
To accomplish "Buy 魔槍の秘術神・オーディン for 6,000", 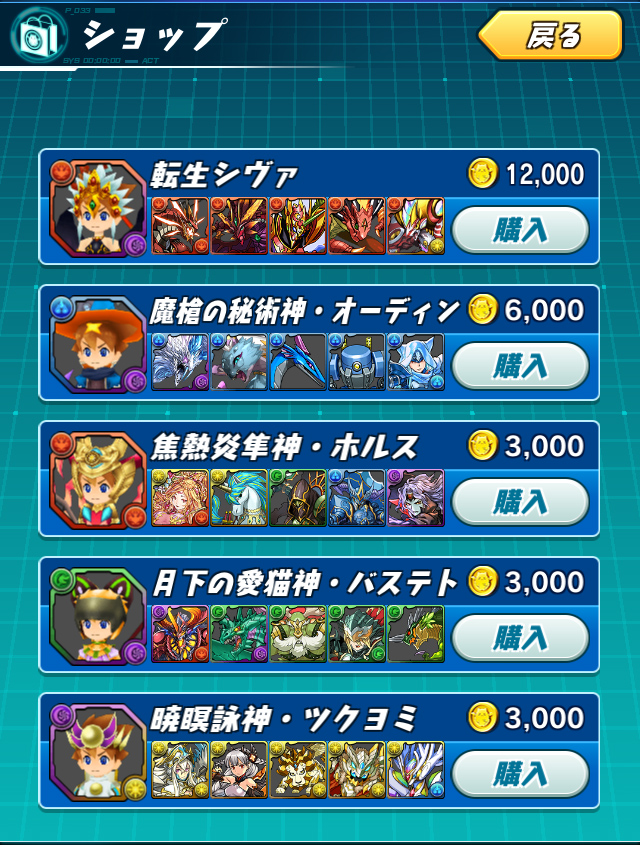I will [x=520, y=365].
